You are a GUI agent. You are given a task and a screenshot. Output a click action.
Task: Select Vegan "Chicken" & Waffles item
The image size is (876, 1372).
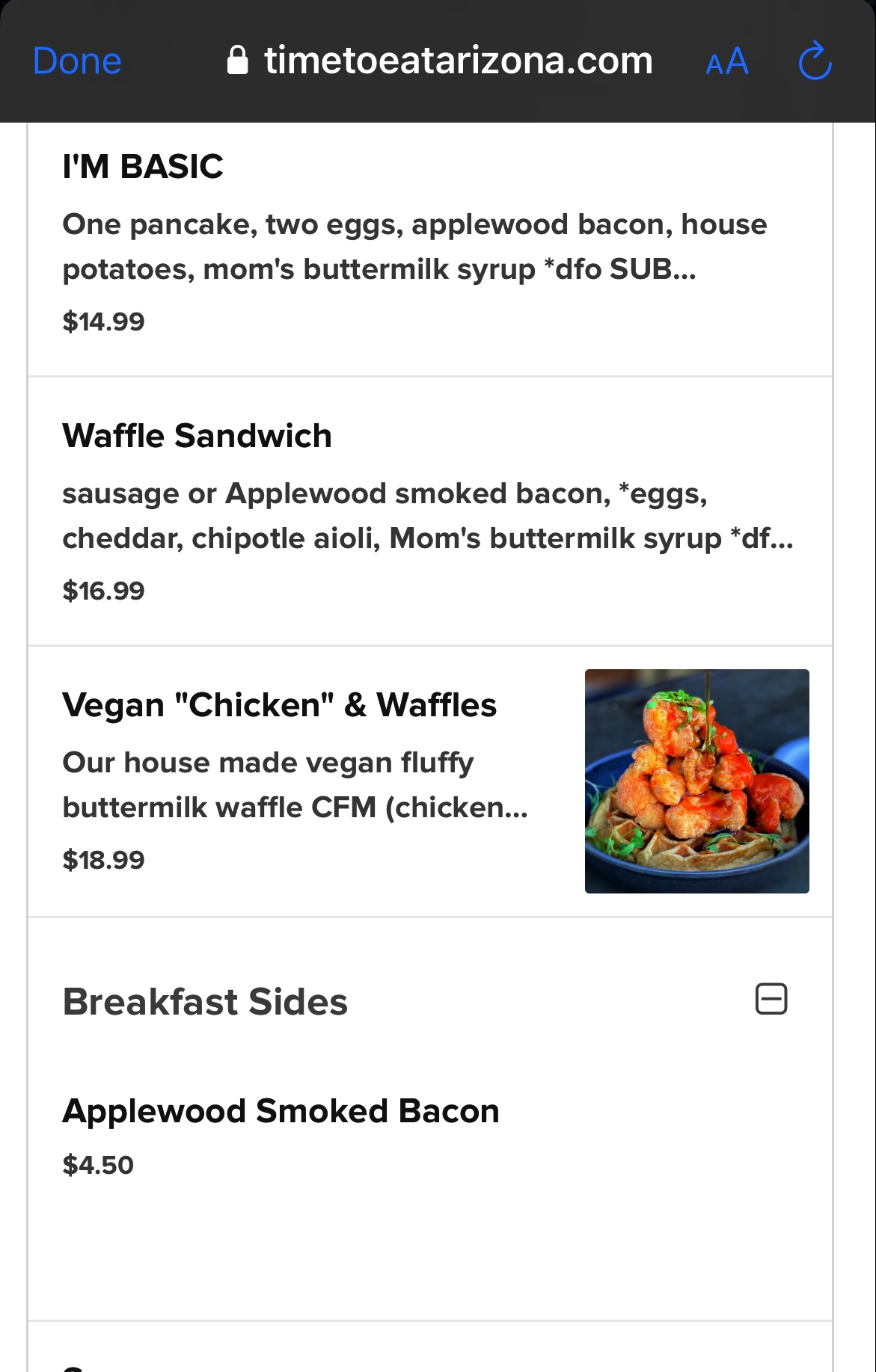[x=279, y=705]
